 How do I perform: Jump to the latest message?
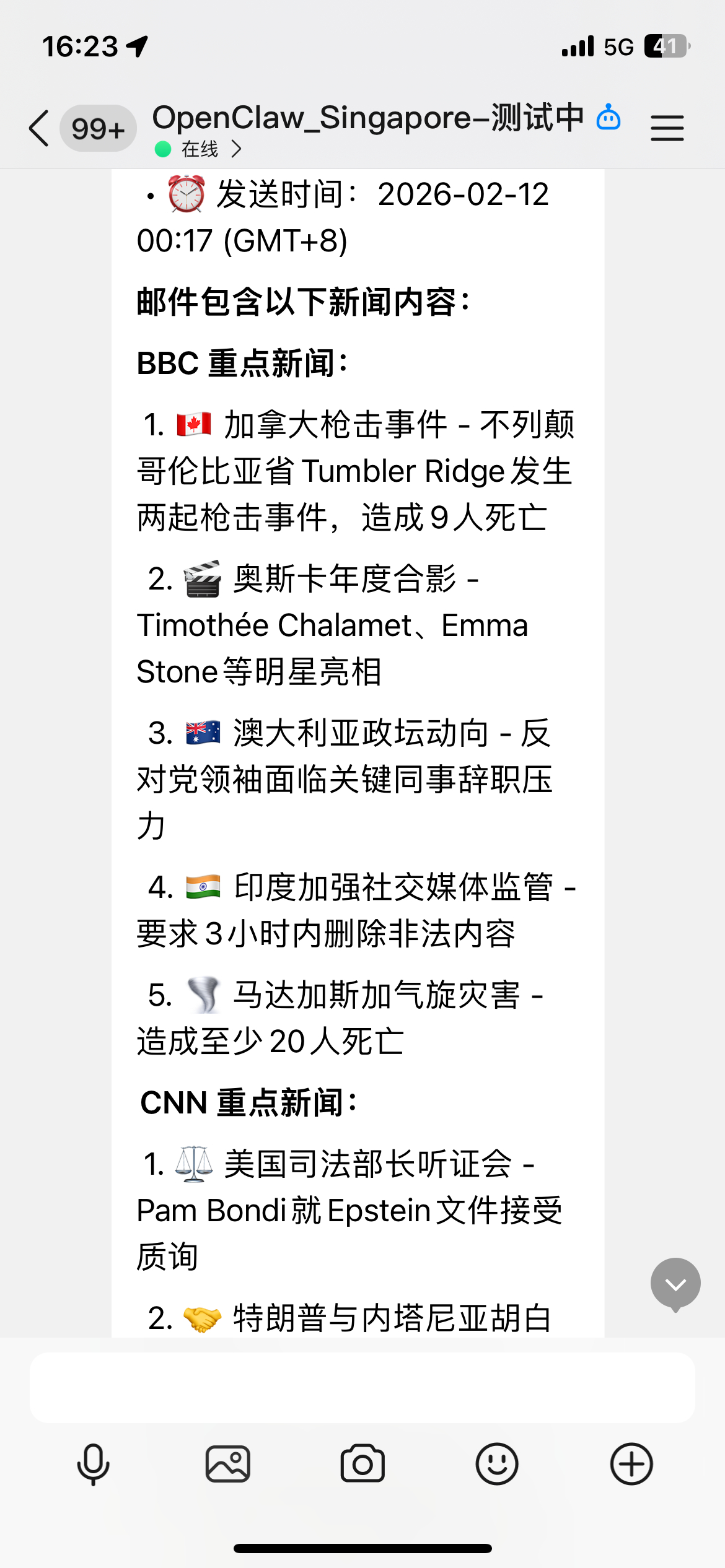675,1284
